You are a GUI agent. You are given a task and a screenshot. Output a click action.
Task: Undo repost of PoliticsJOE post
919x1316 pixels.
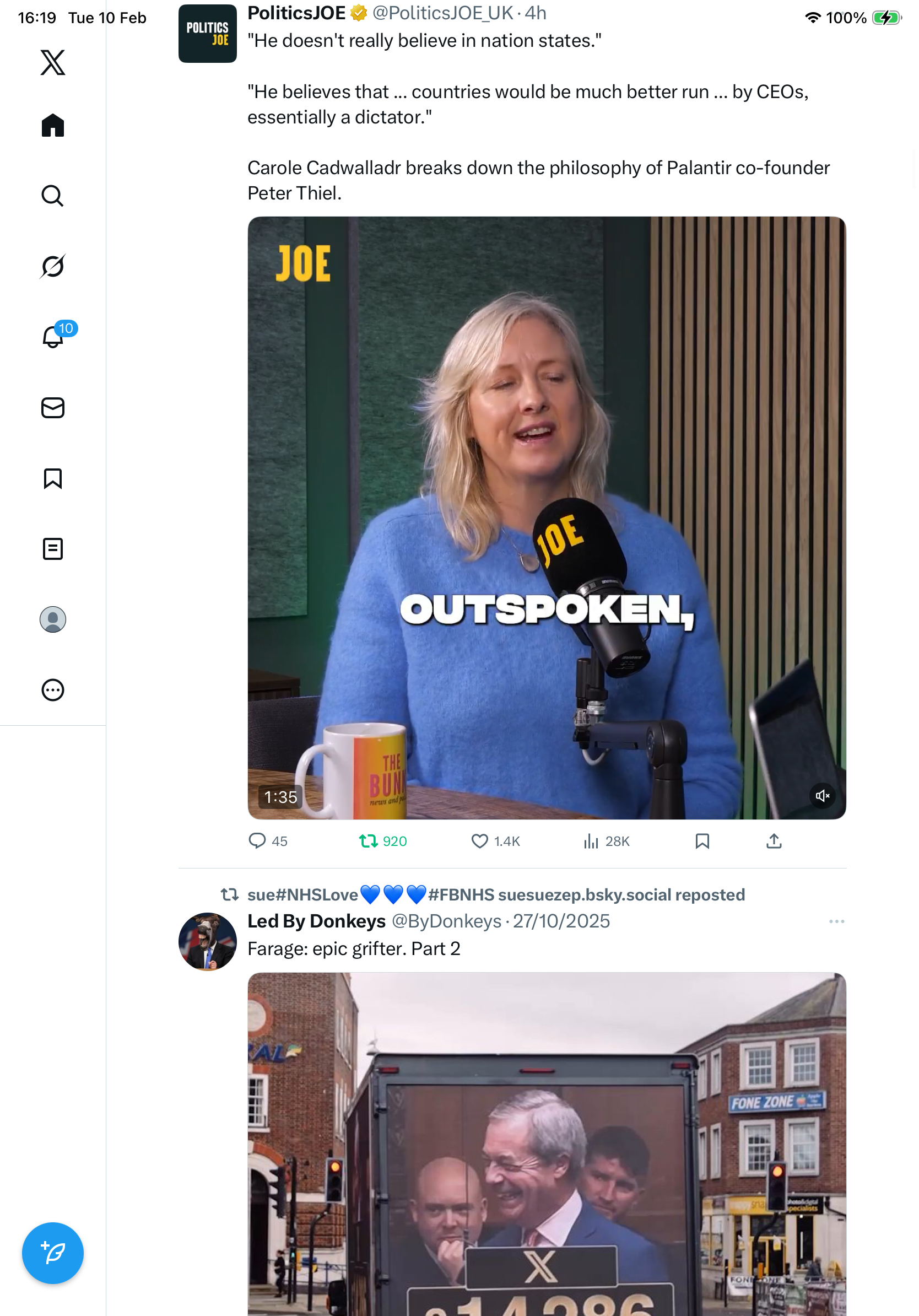(x=369, y=840)
